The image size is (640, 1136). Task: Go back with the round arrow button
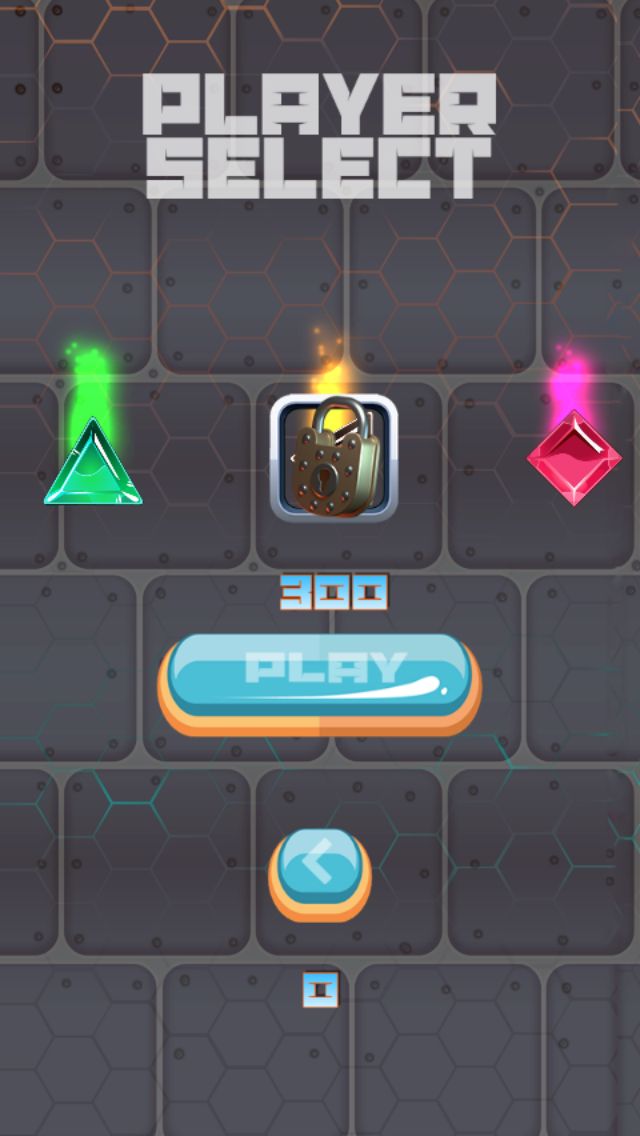pyautogui.click(x=319, y=870)
